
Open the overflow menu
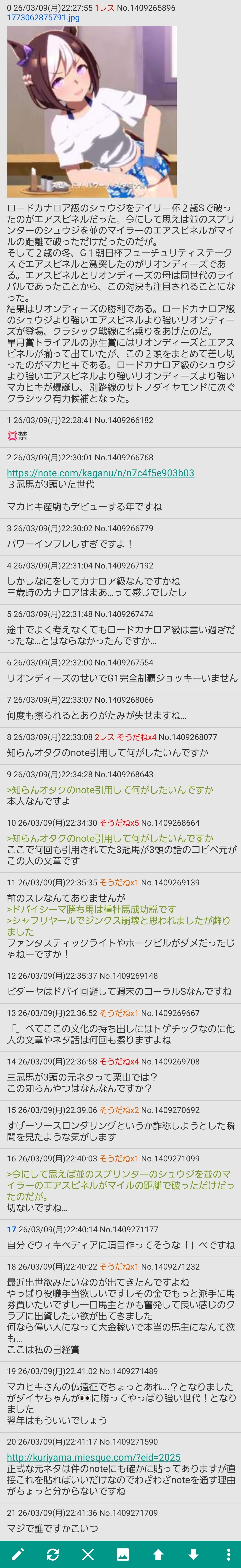228,1554
